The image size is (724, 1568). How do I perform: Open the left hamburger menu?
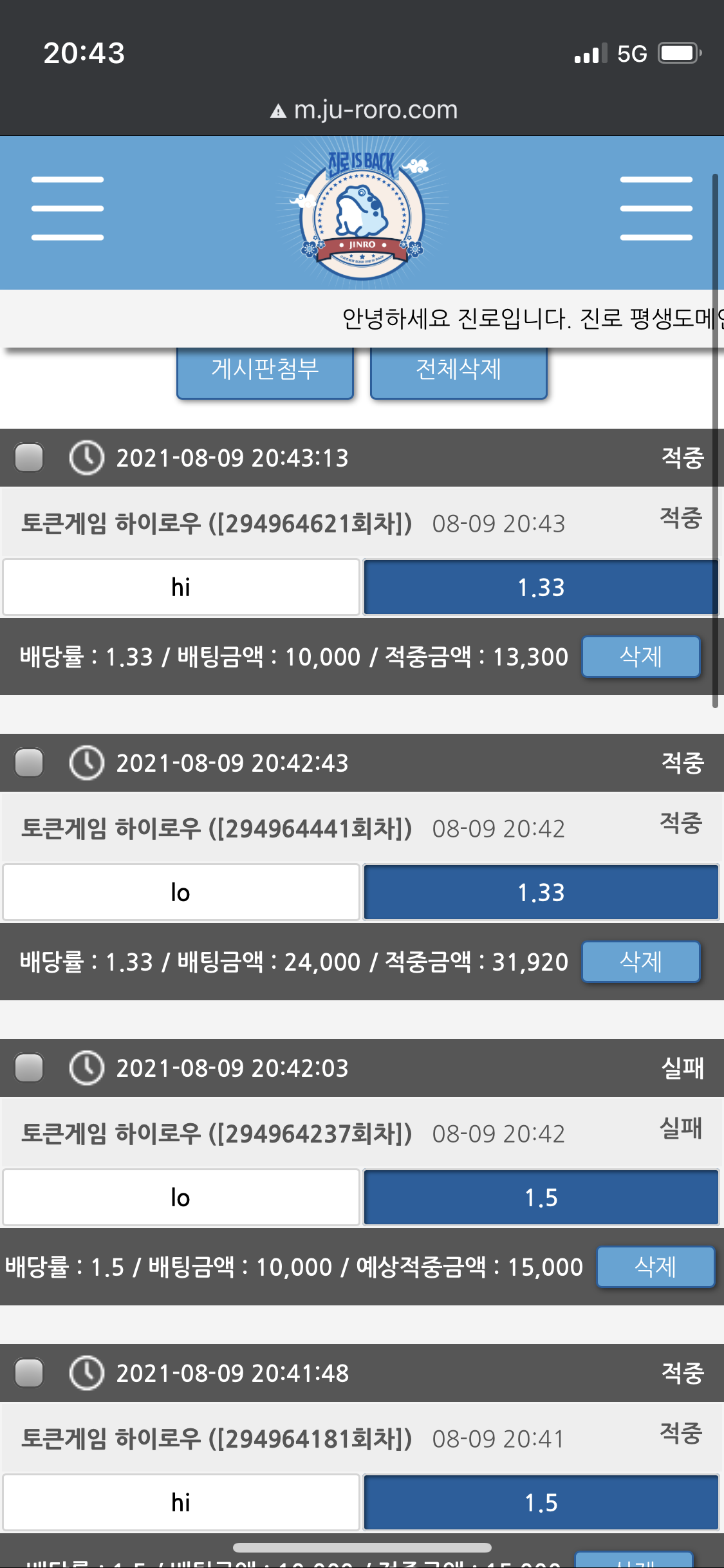(68, 209)
